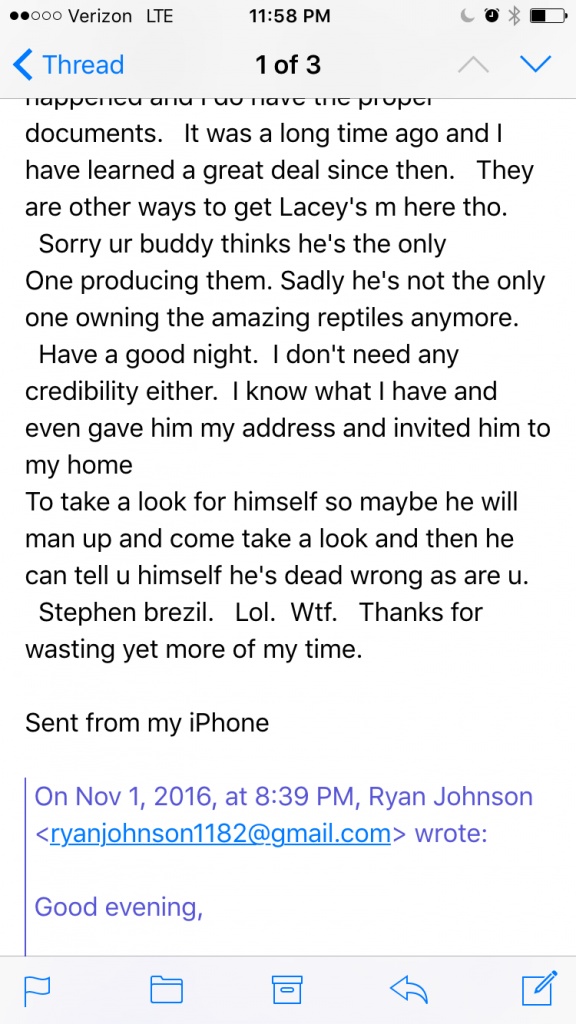Open the ryanjohnson1182@gmail.com email link
This screenshot has height=1024, width=576.
tap(221, 834)
